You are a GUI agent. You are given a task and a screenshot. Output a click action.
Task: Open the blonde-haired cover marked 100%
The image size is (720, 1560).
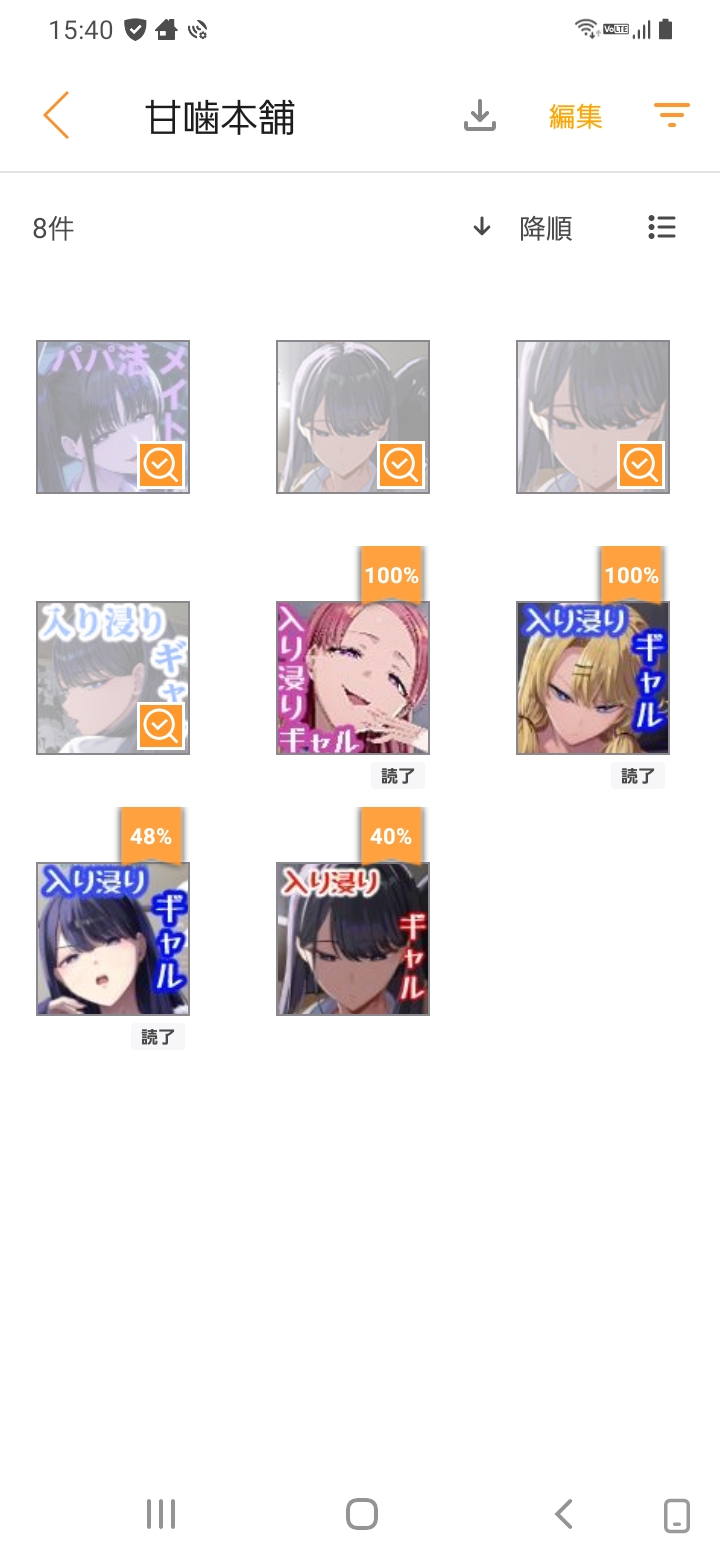[593, 678]
